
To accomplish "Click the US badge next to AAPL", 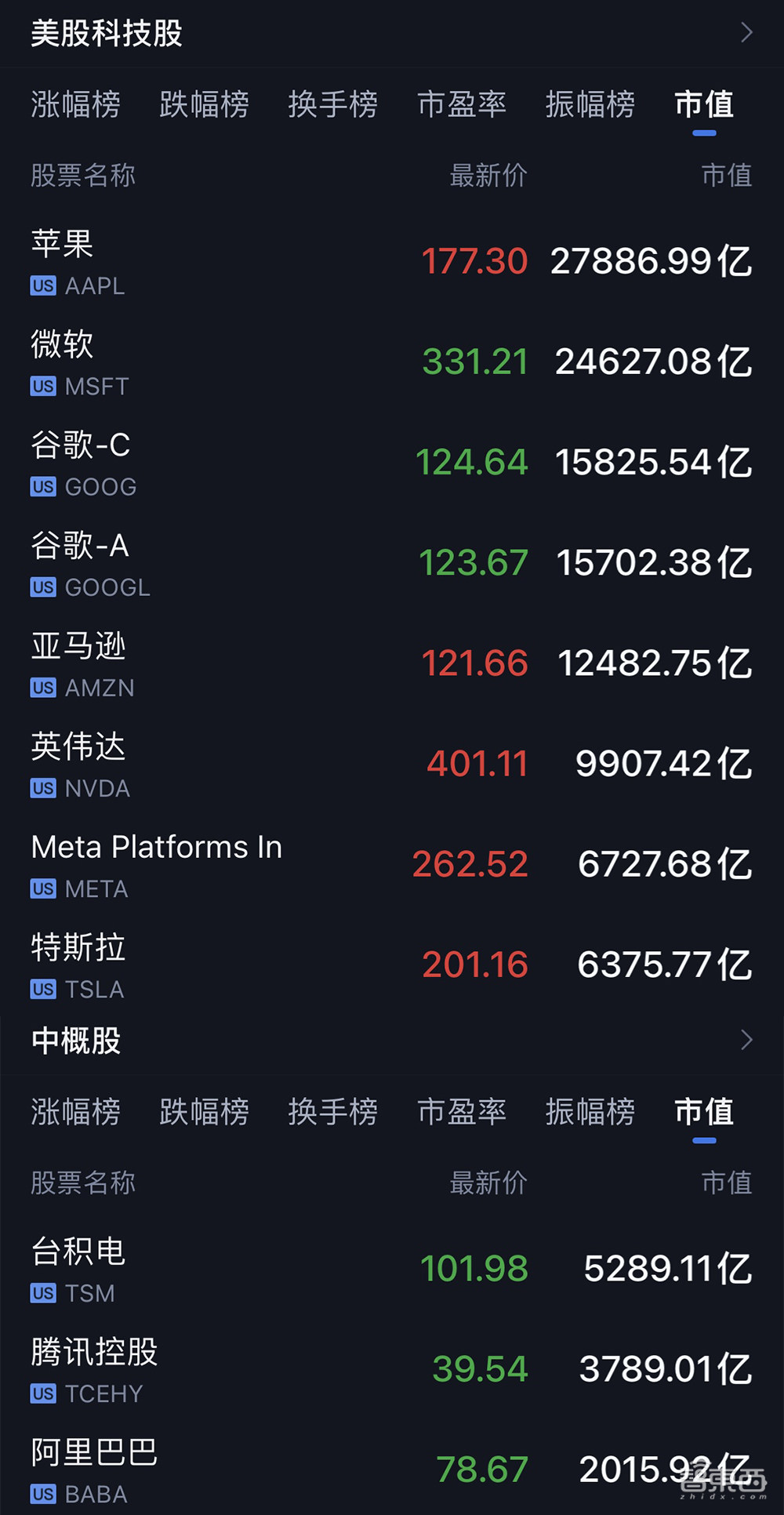I will [42, 285].
